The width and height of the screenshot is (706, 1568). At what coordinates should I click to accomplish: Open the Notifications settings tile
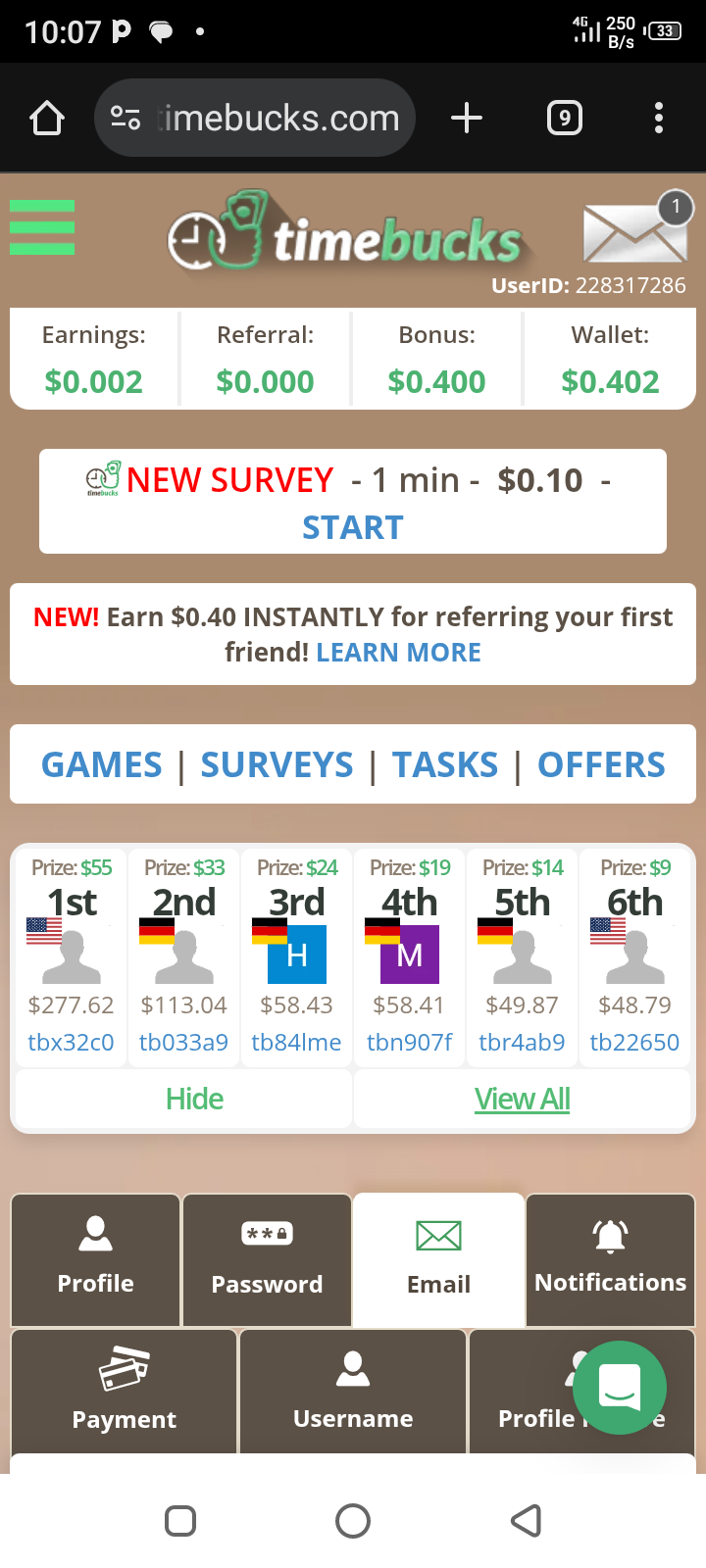[610, 1259]
